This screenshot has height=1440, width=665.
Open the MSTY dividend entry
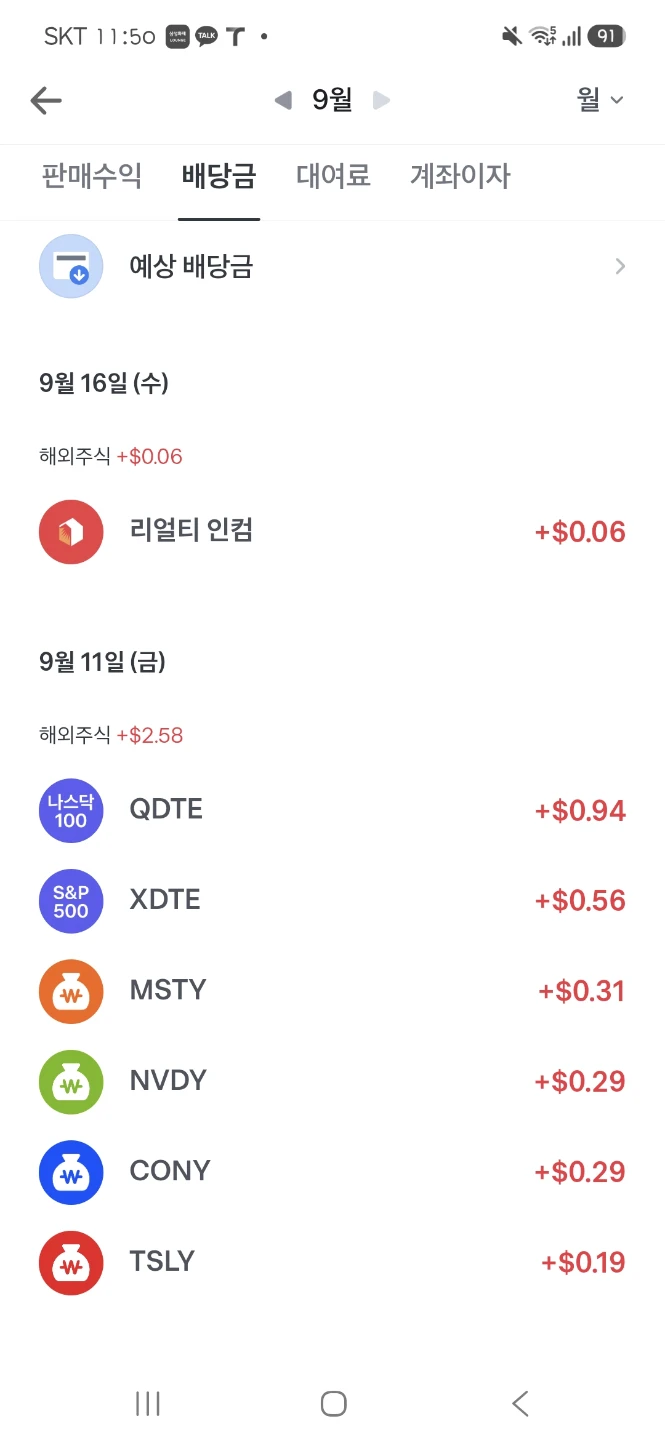(332, 991)
